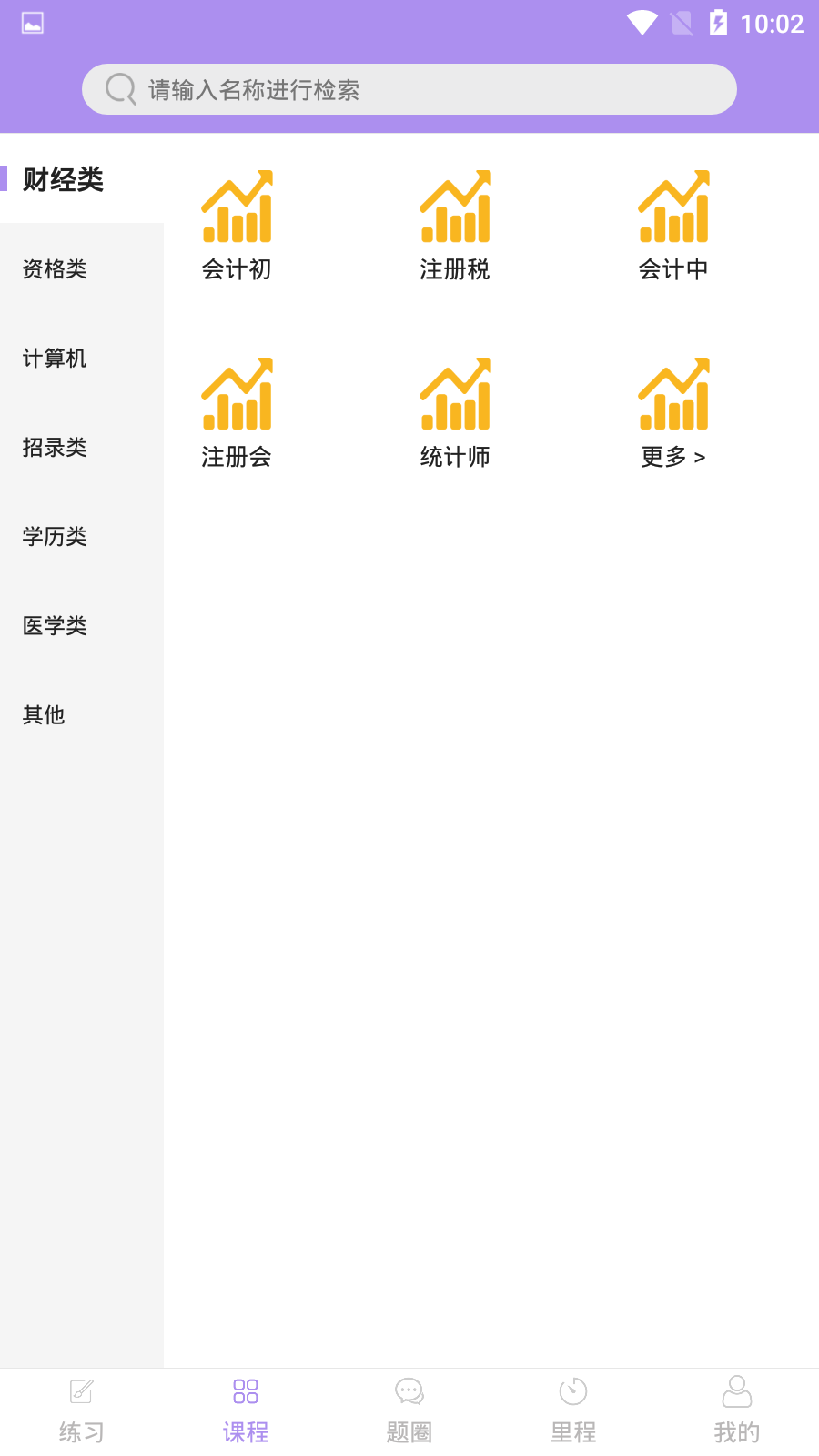
Task: Open the 其他 category
Action: pos(44,714)
